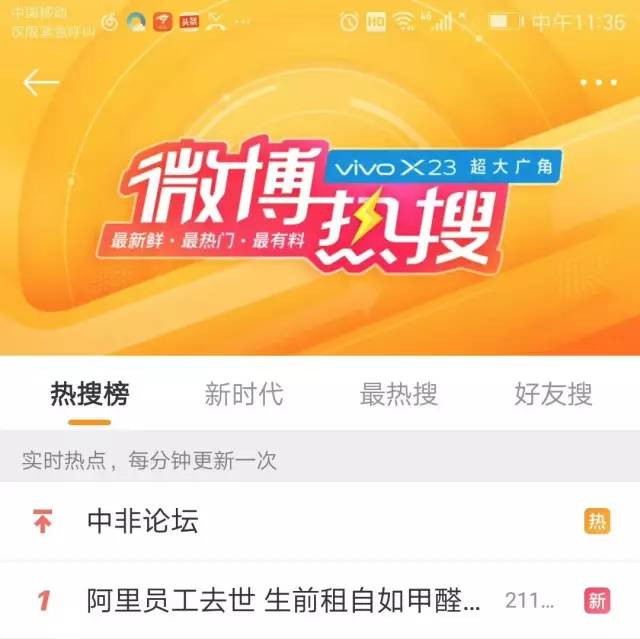Viewport: 640px width, 639px height.
Task: Select the 热搜榜 tab
Action: tap(89, 394)
